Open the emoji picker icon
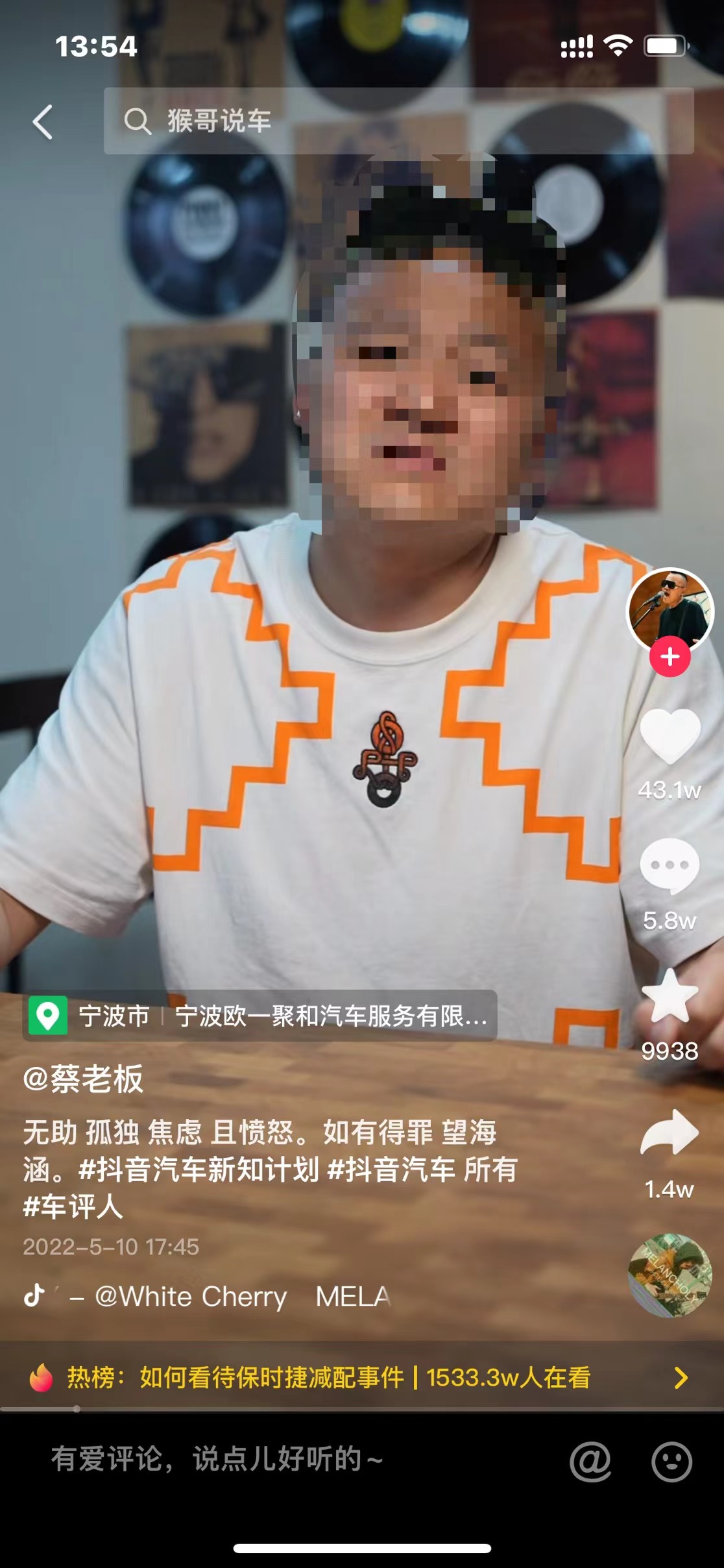This screenshot has width=724, height=1568. click(671, 1461)
